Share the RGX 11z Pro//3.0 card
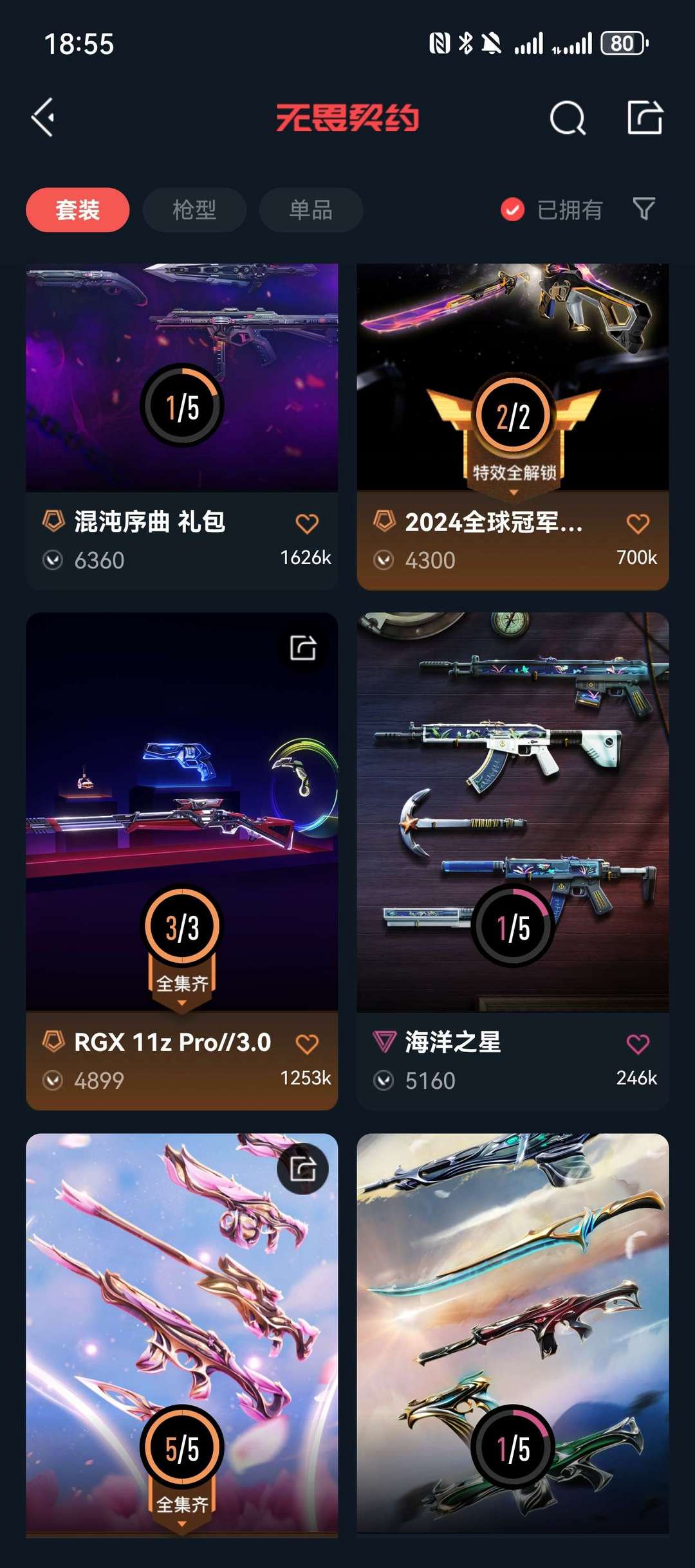Viewport: 695px width, 1568px height. pyautogui.click(x=303, y=648)
